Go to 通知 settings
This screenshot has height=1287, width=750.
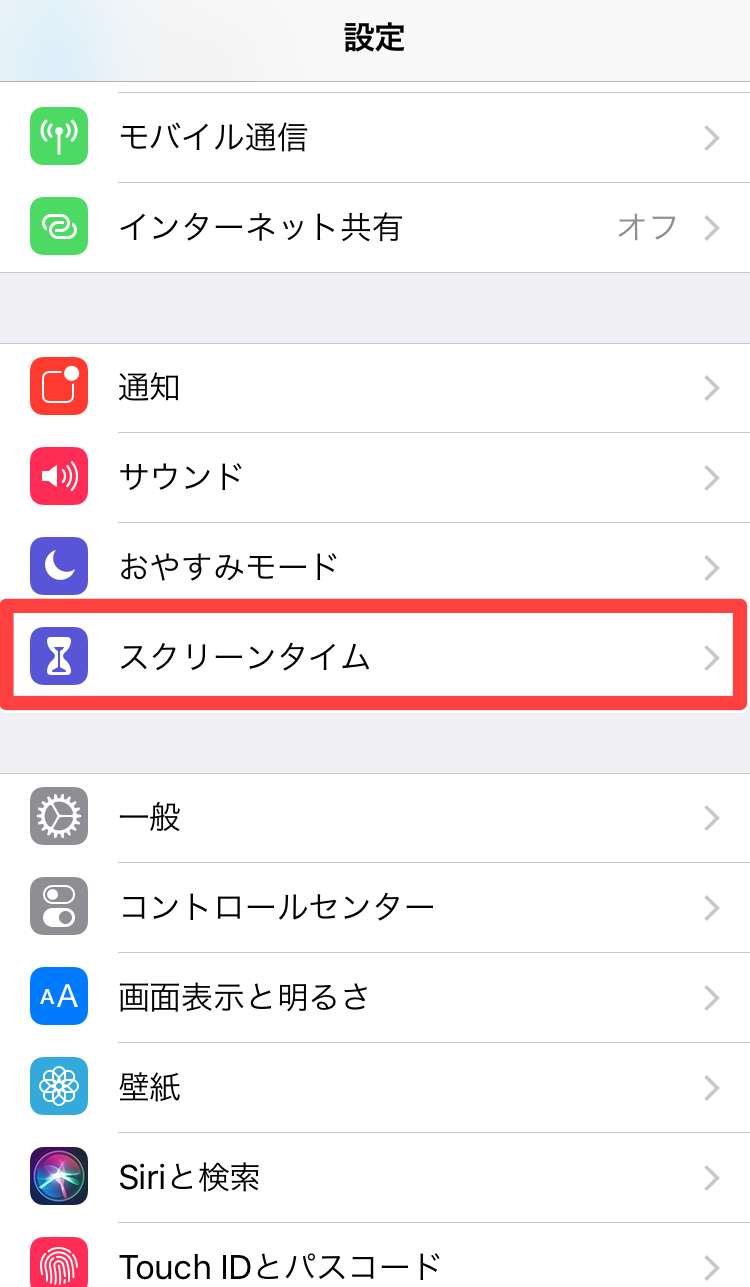[x=375, y=388]
